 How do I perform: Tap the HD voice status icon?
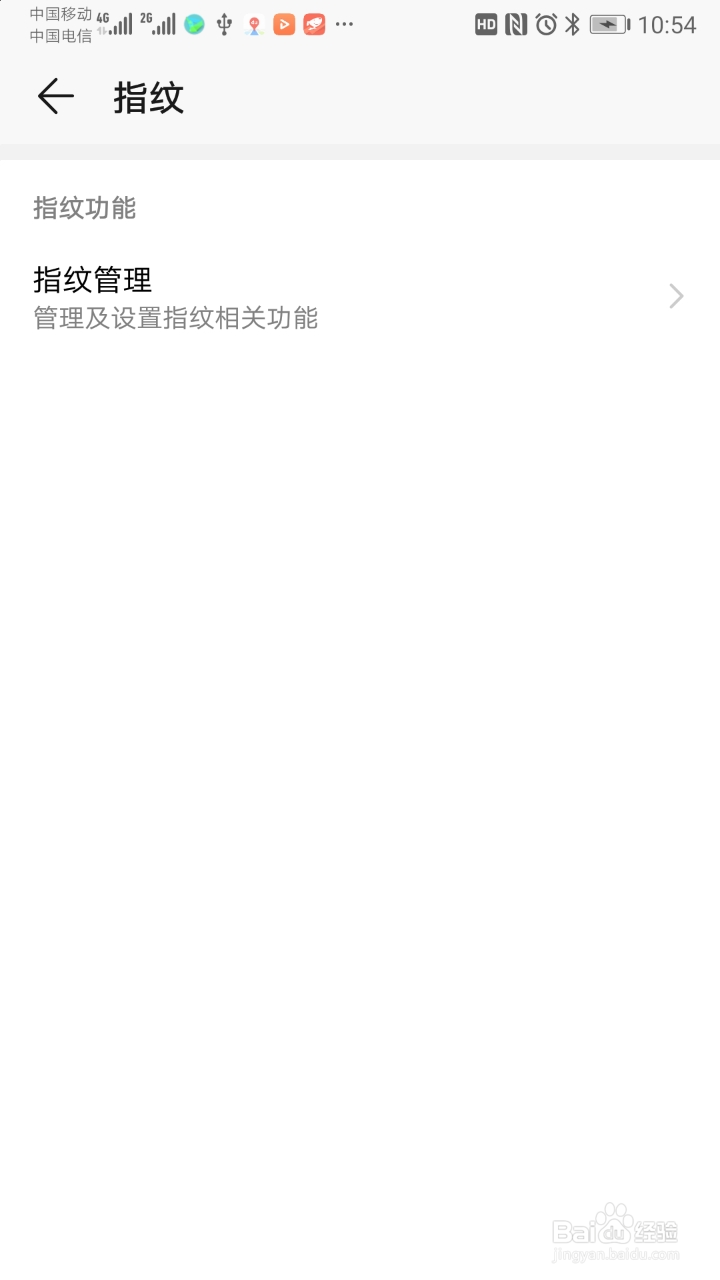(486, 24)
